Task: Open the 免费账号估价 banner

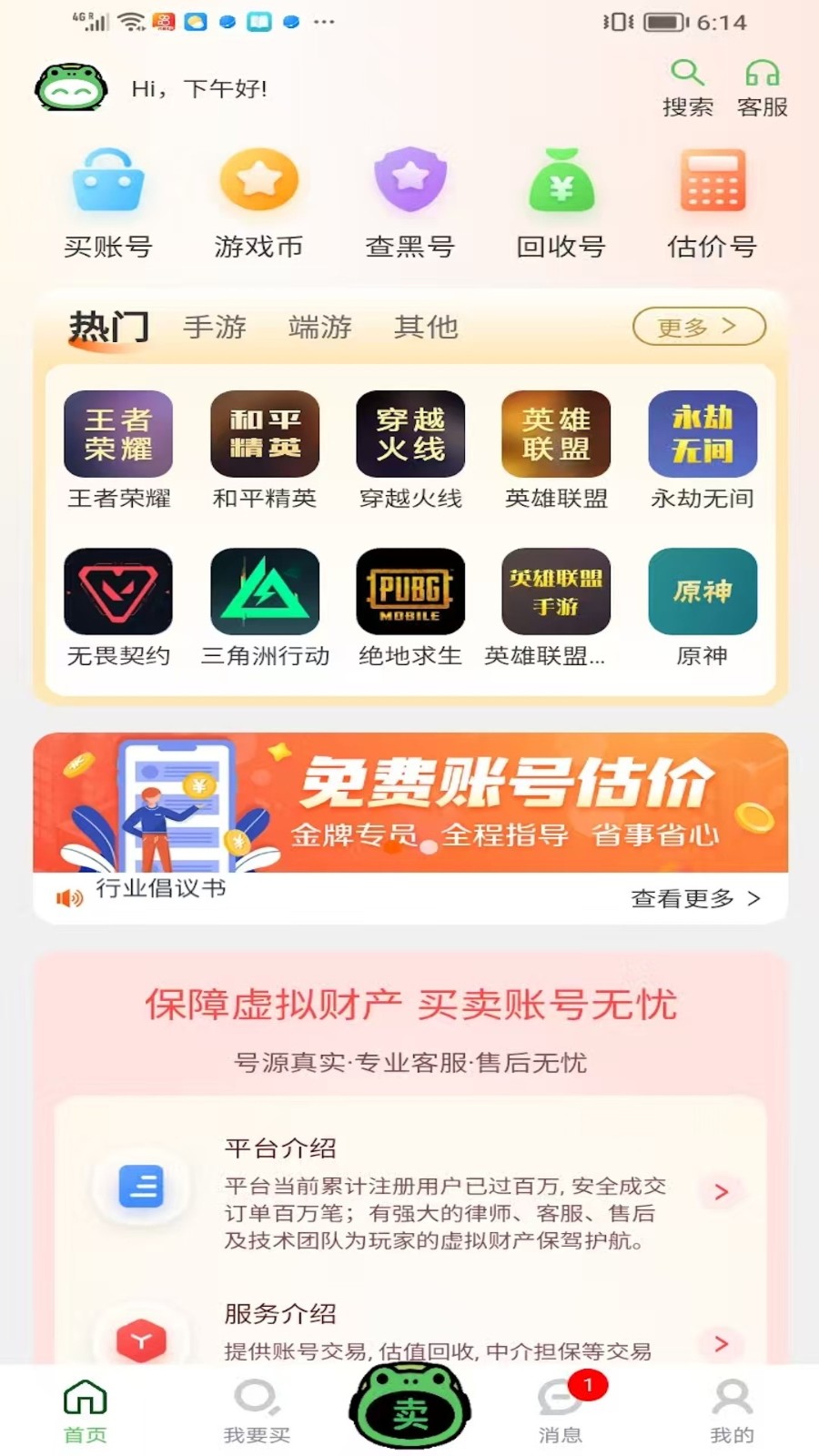Action: 410,803
